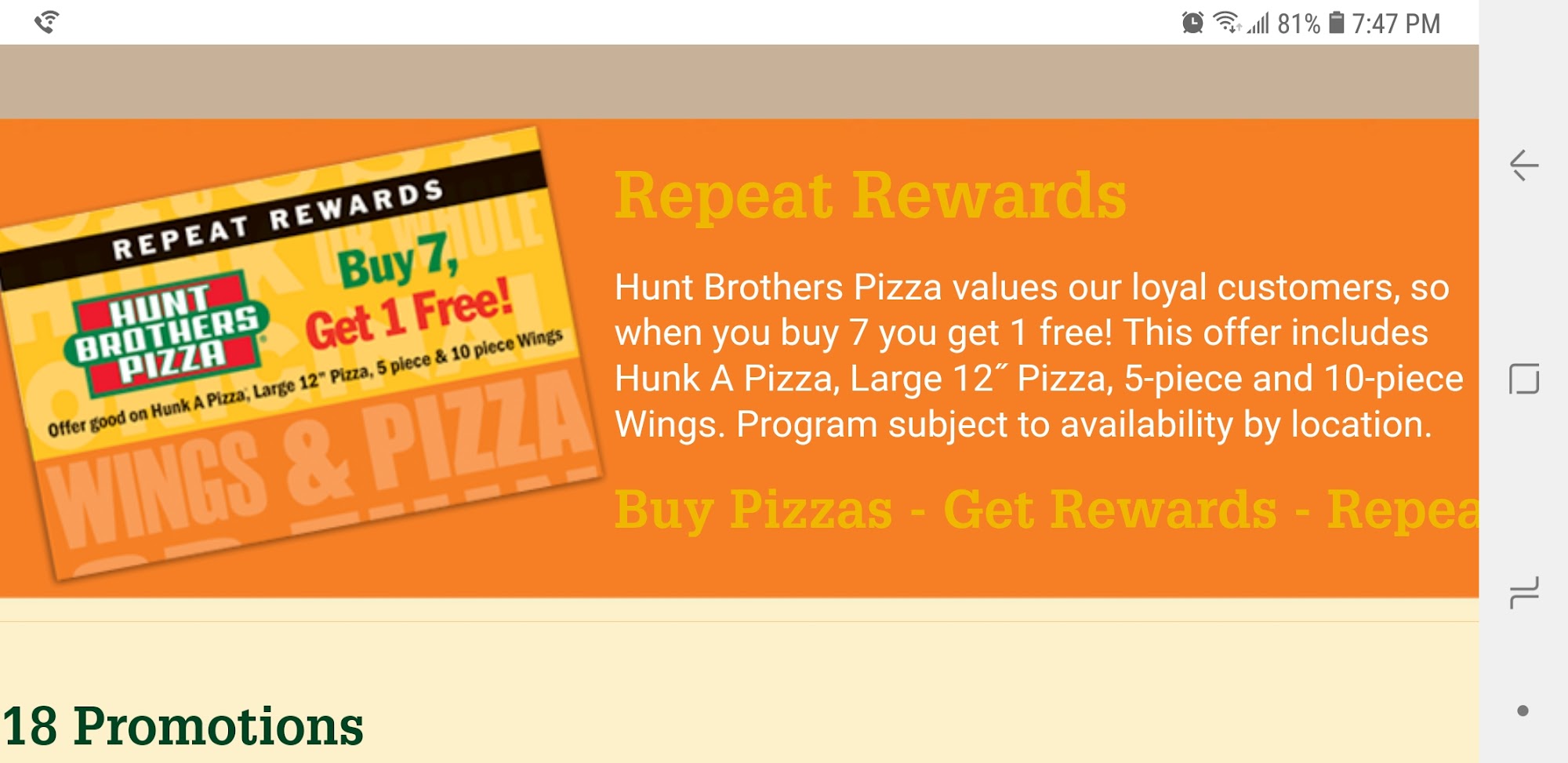Tap the home button in navigation bar
This screenshot has width=1568, height=763.
click(1524, 379)
